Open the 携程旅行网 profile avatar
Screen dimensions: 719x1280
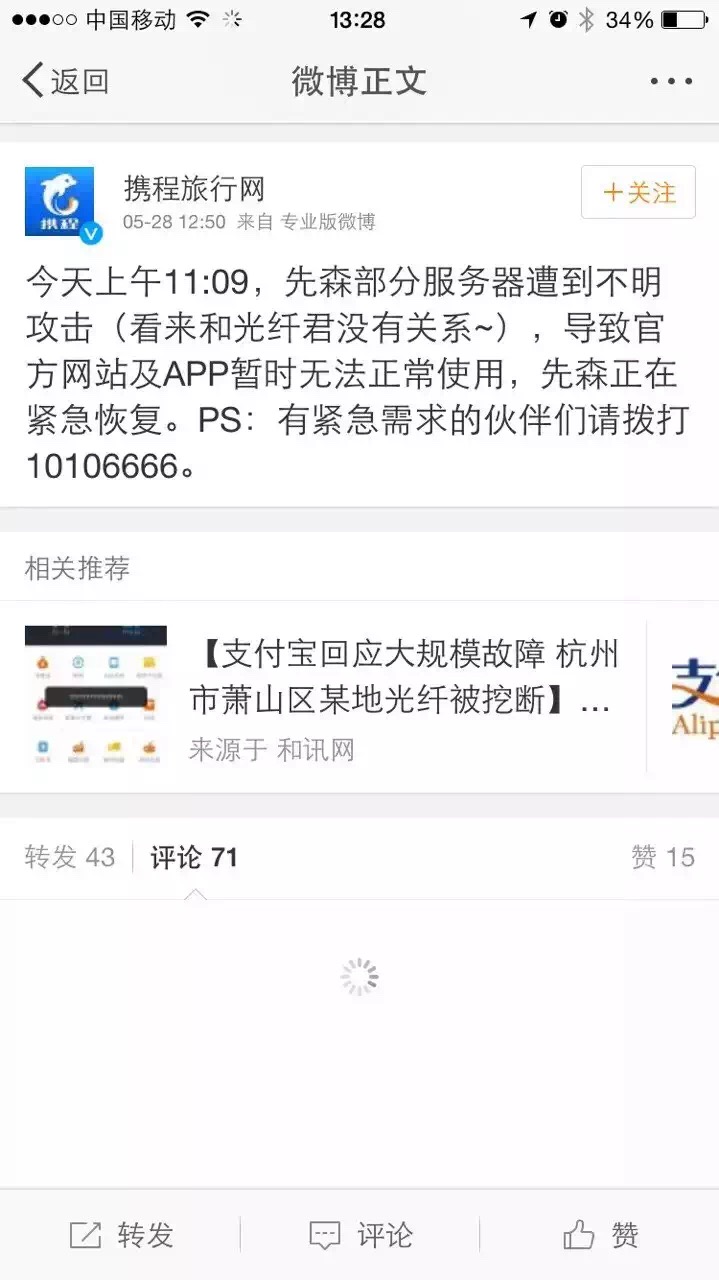pyautogui.click(x=60, y=202)
